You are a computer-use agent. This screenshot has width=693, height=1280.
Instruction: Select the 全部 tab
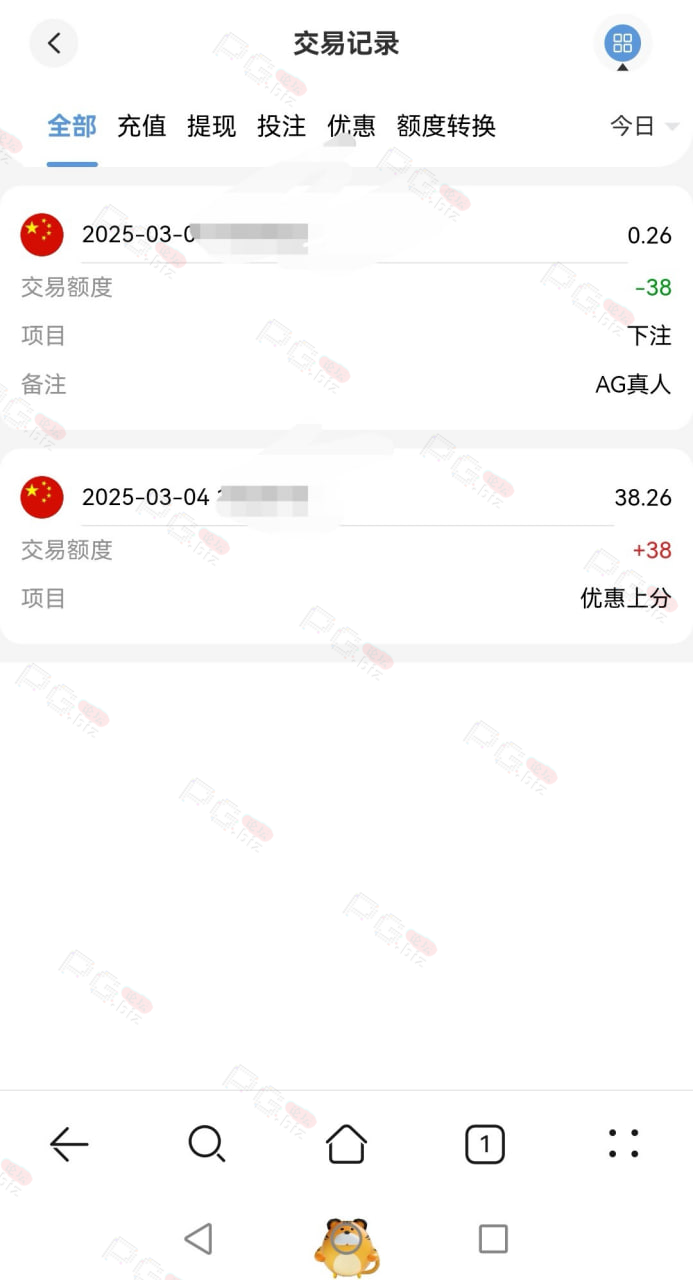(x=72, y=126)
